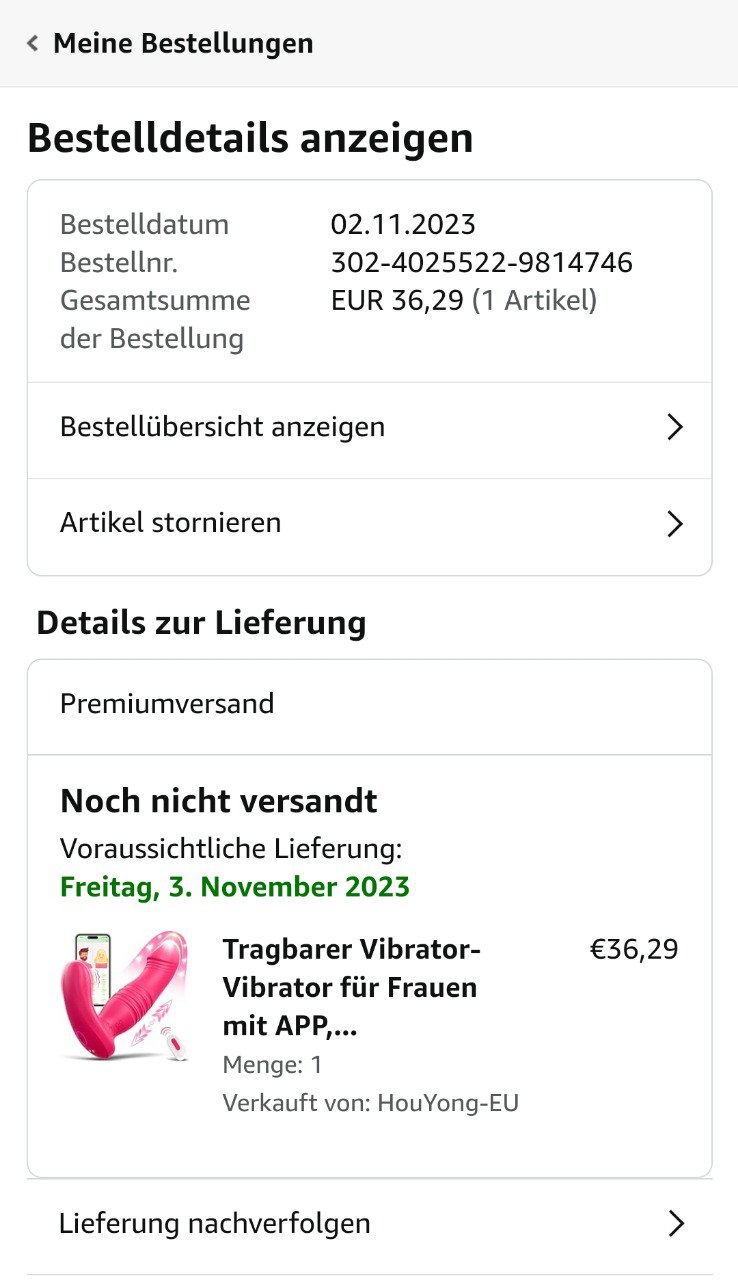
Task: Select Artikel stornieren
Action: point(369,523)
